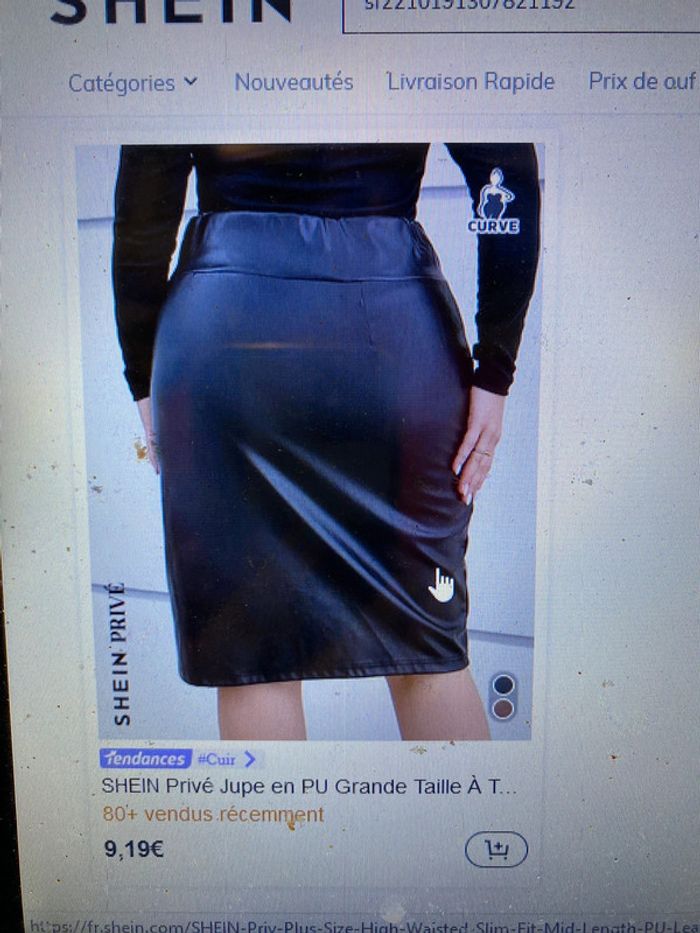Focus the search box at the top

click(520, 12)
